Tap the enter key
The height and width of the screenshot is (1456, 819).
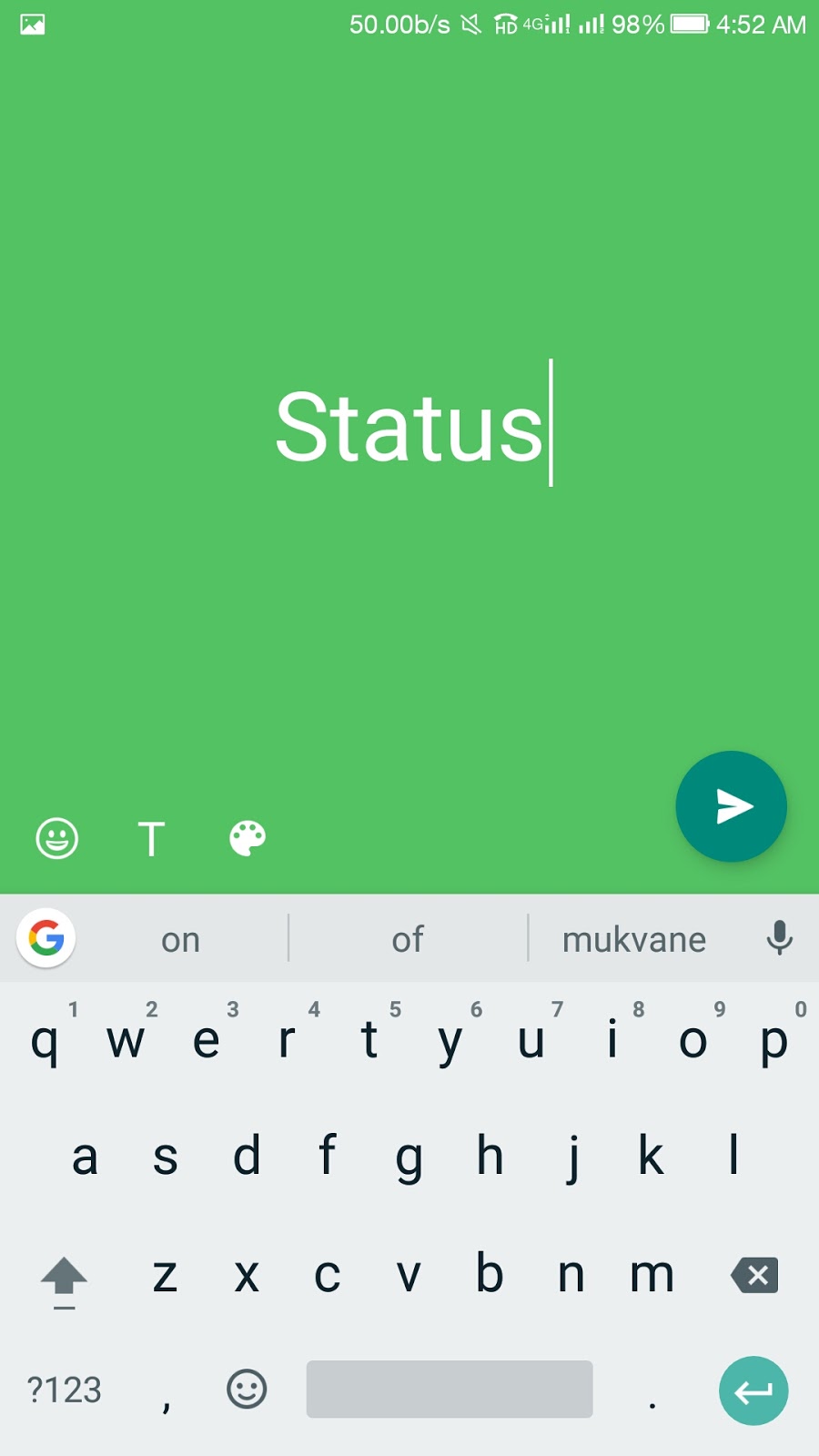pyautogui.click(x=753, y=1390)
